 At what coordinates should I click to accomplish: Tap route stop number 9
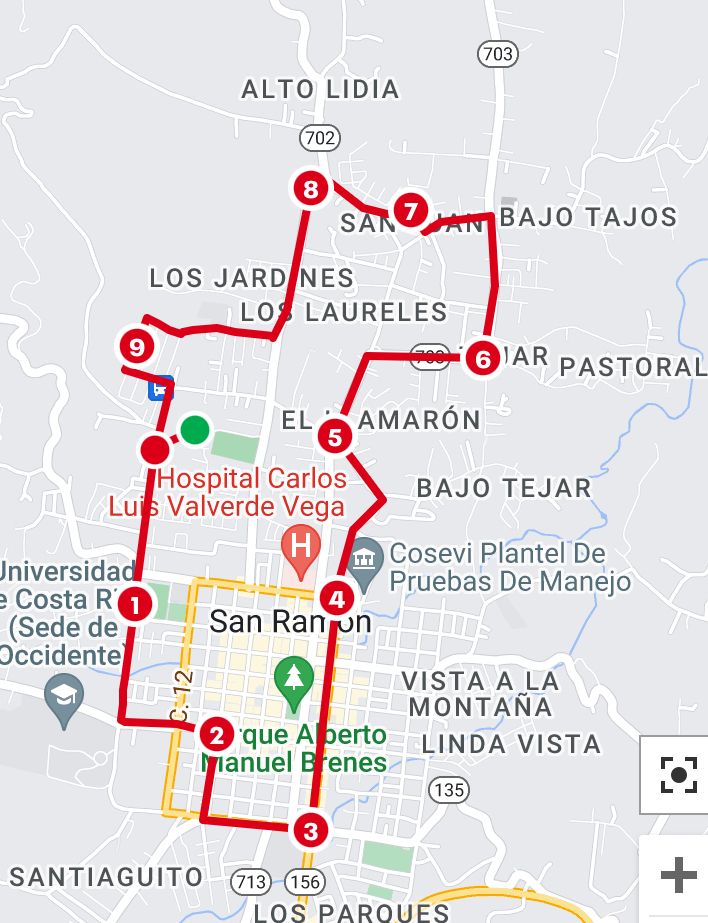click(x=136, y=347)
